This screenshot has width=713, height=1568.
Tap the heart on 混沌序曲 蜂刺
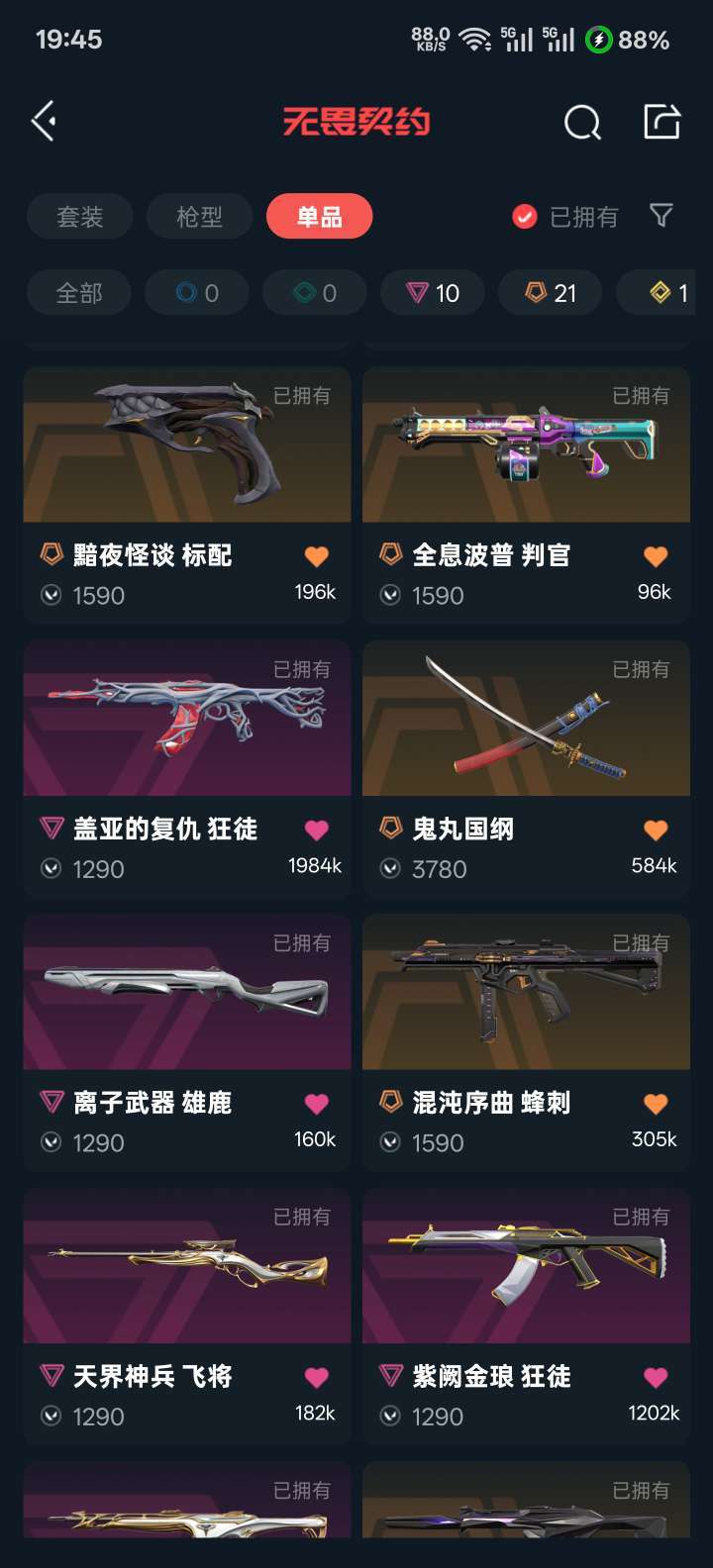pos(656,1104)
